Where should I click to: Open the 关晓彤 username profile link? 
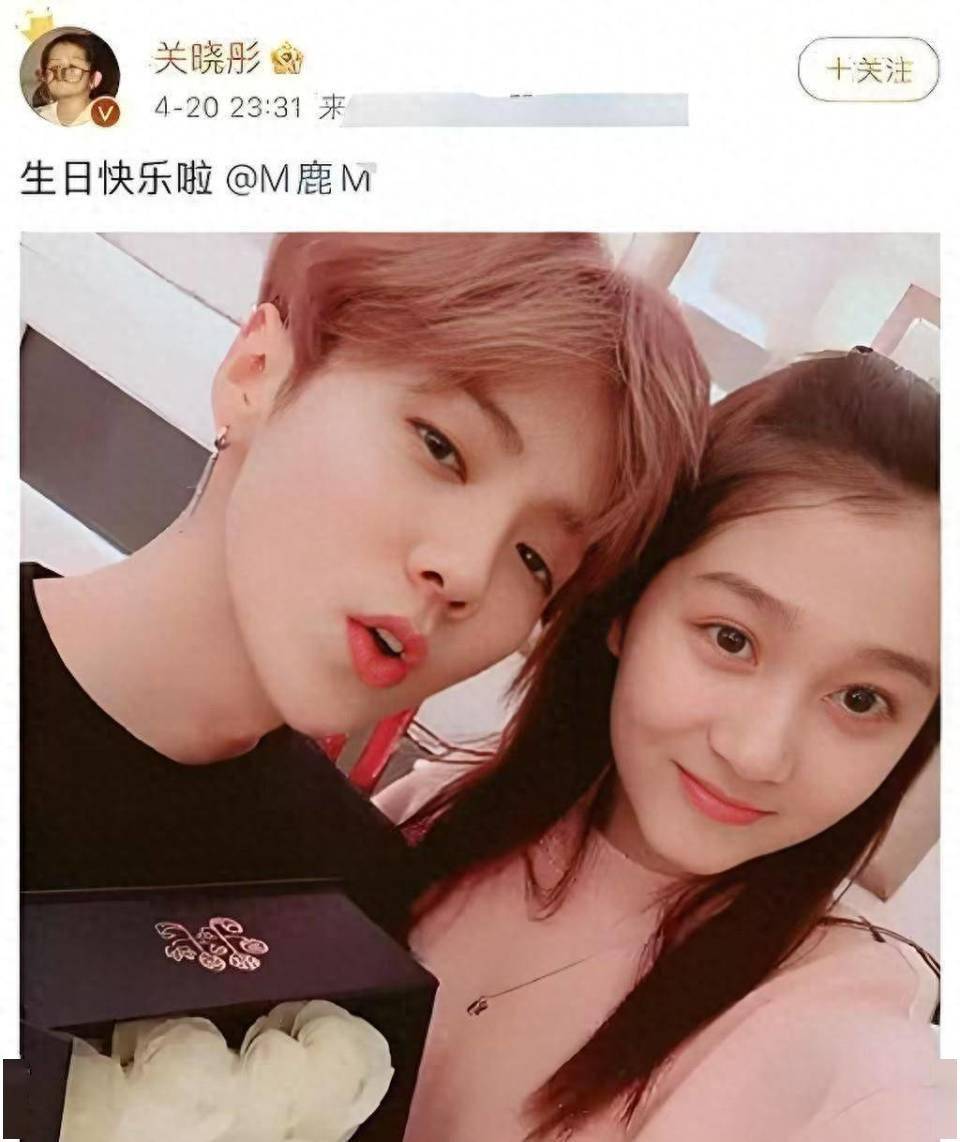point(207,58)
